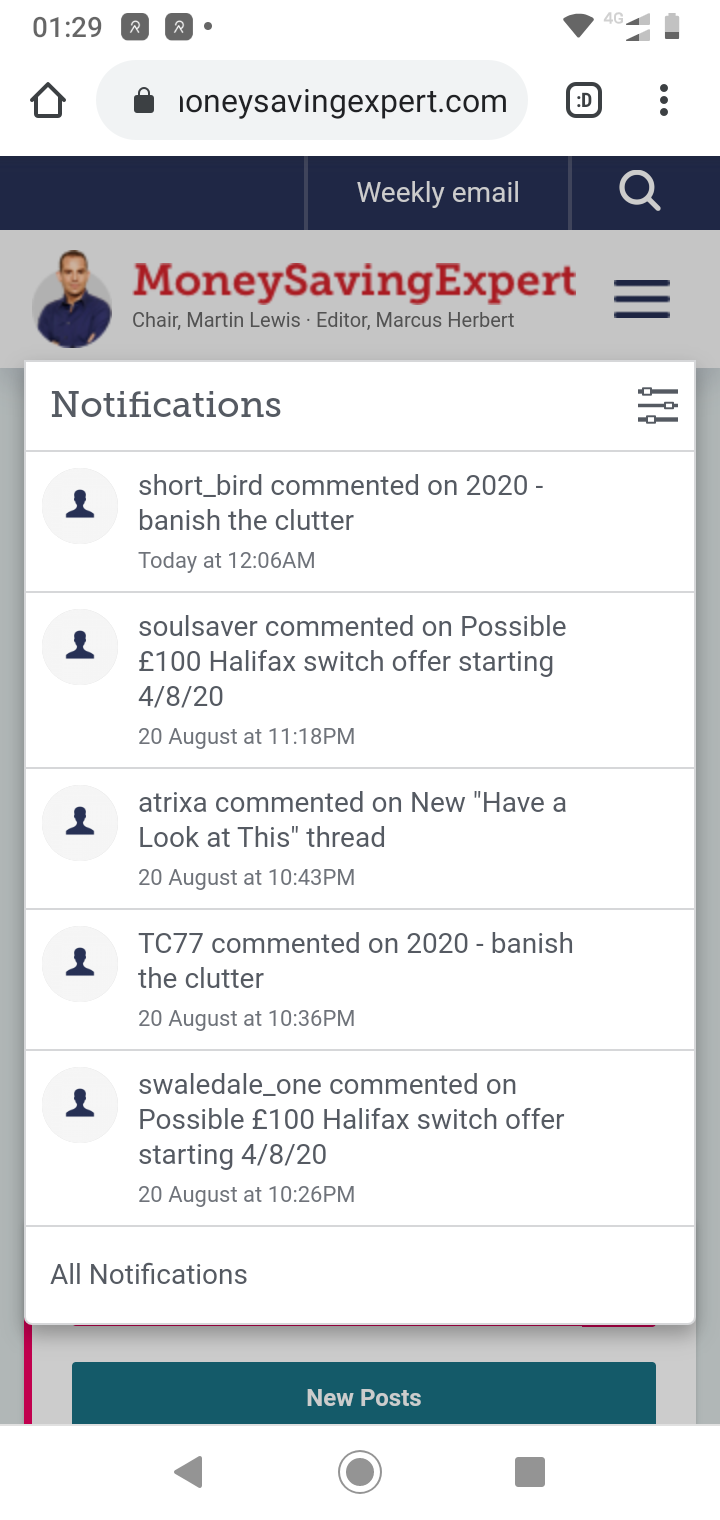720x1520 pixels.
Task: Tap the search magnifier icon
Action: [x=640, y=190]
